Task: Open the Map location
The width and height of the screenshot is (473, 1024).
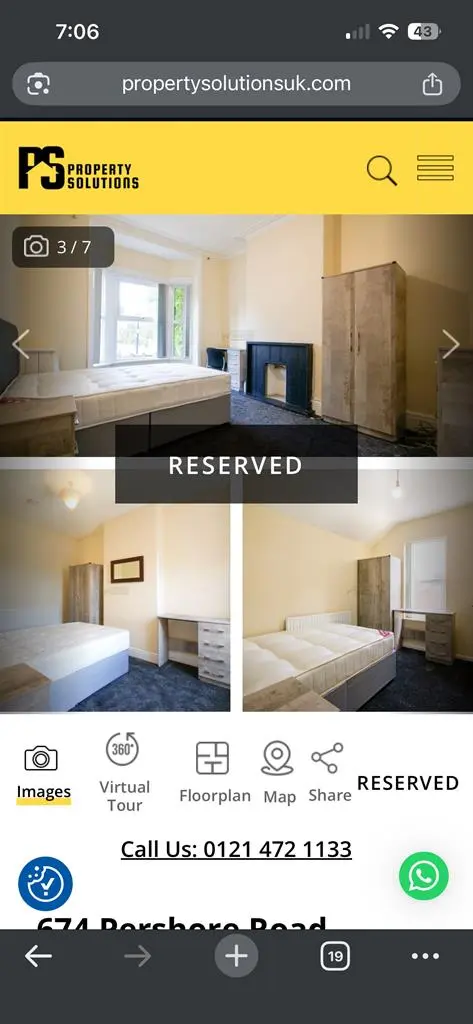Action: (x=279, y=772)
